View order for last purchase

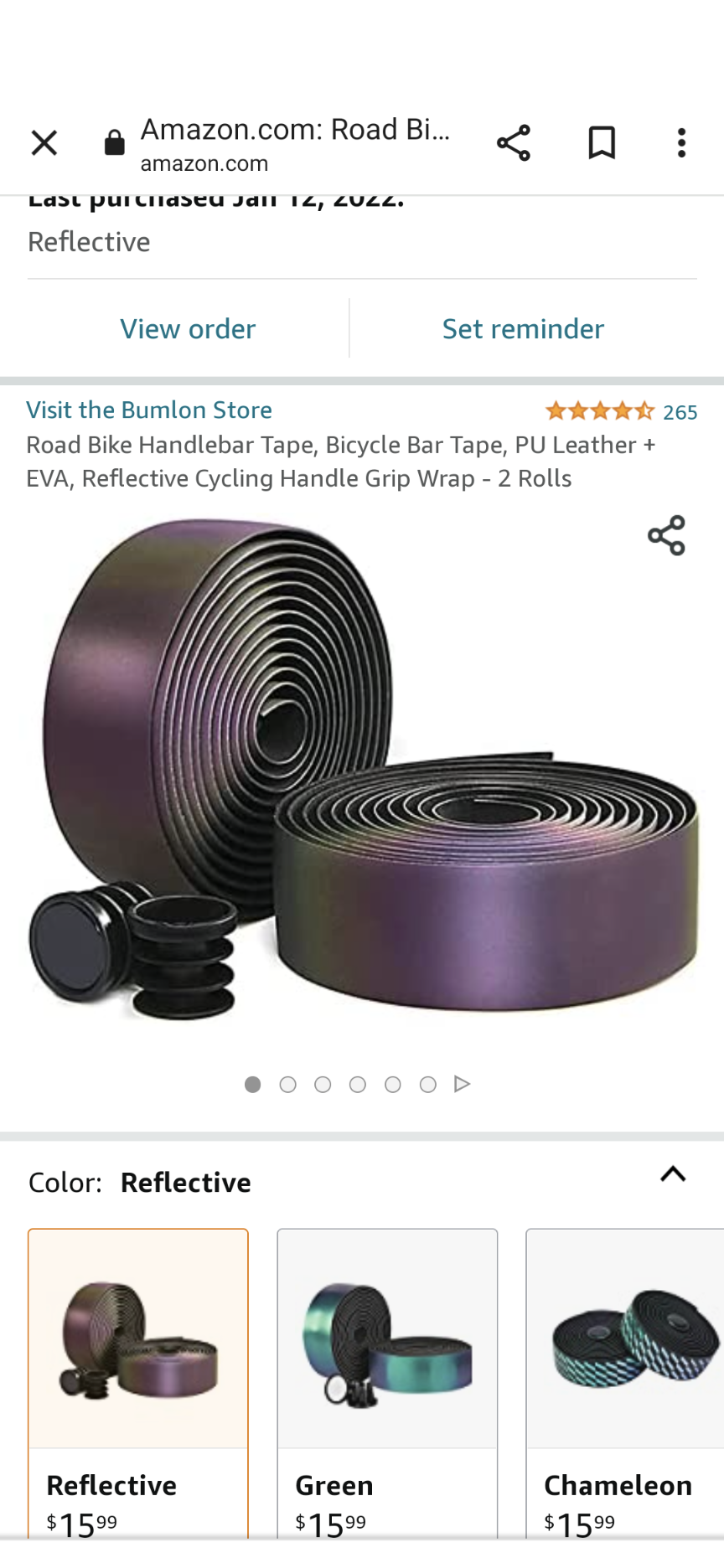click(188, 329)
